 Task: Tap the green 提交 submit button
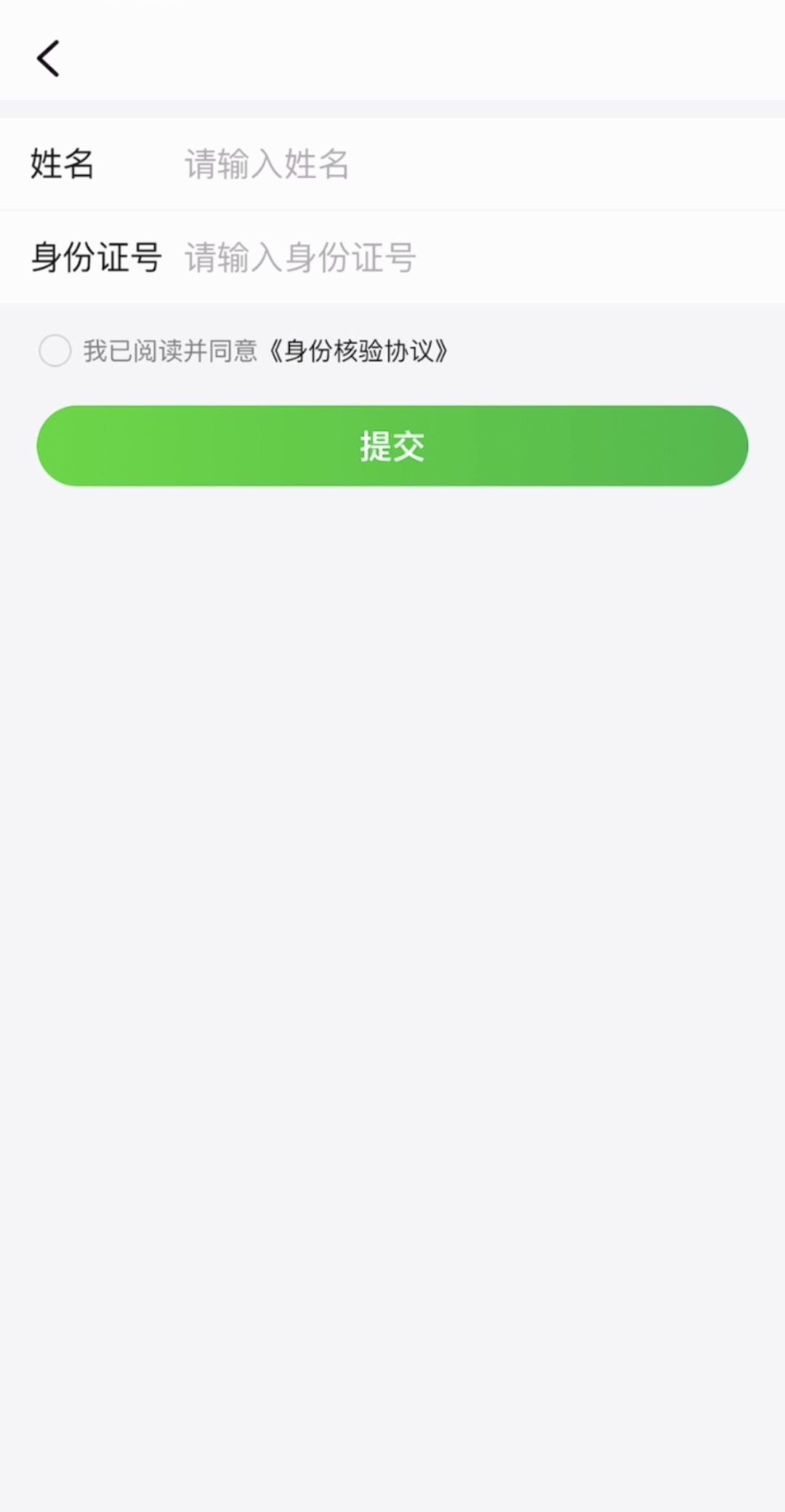(x=392, y=446)
